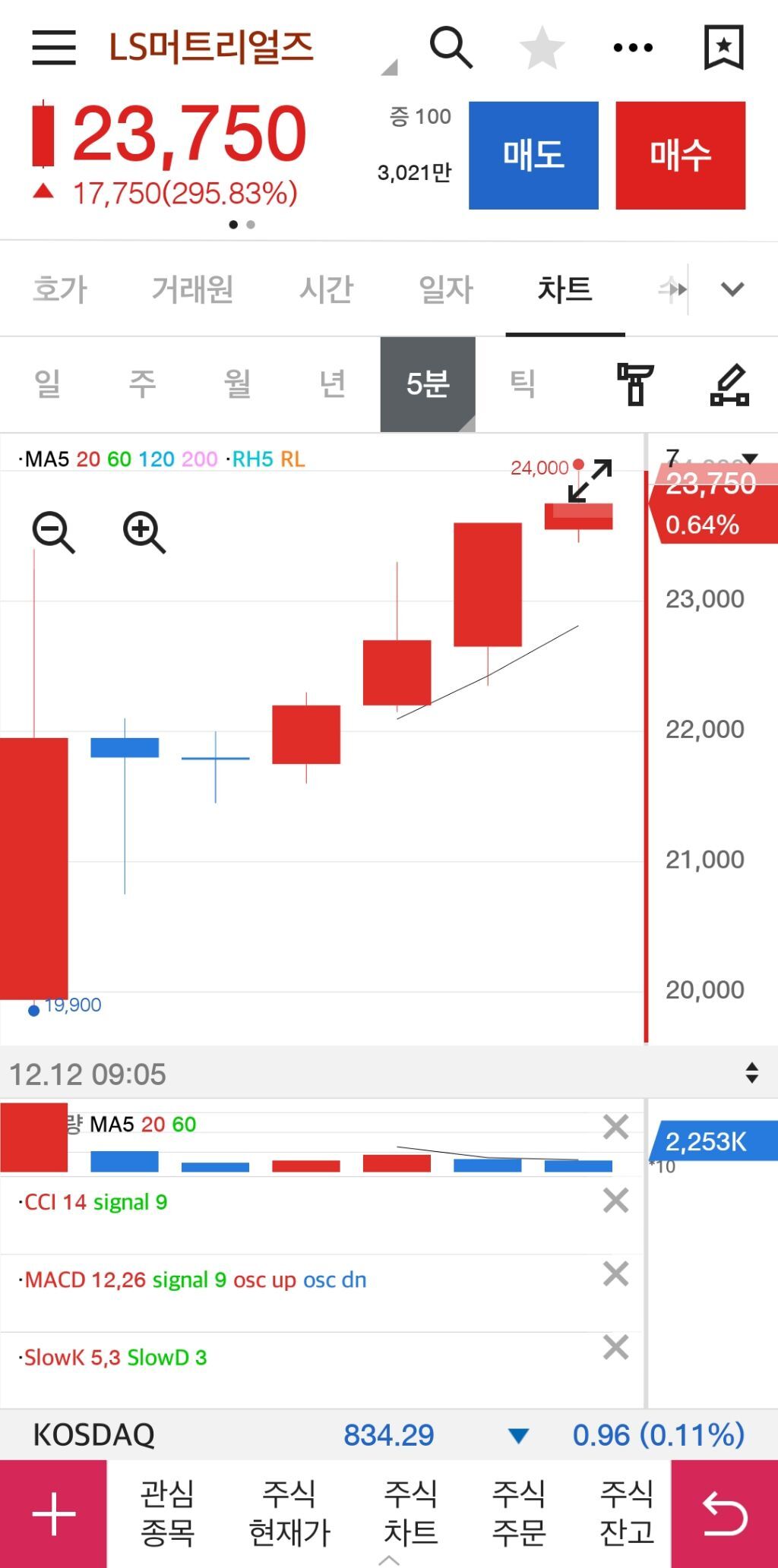Expand chart to full screen
778x1568 pixels.
pos(590,481)
